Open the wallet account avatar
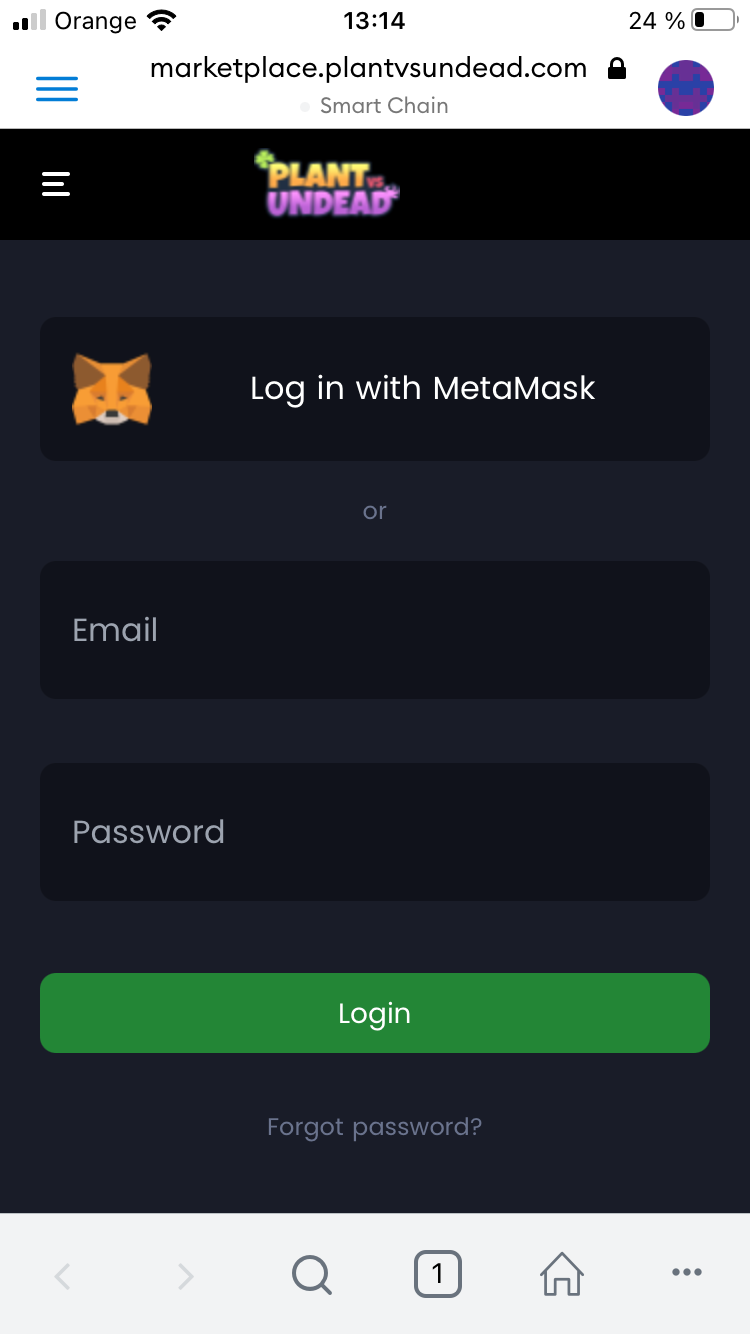The image size is (750, 1334). point(685,88)
